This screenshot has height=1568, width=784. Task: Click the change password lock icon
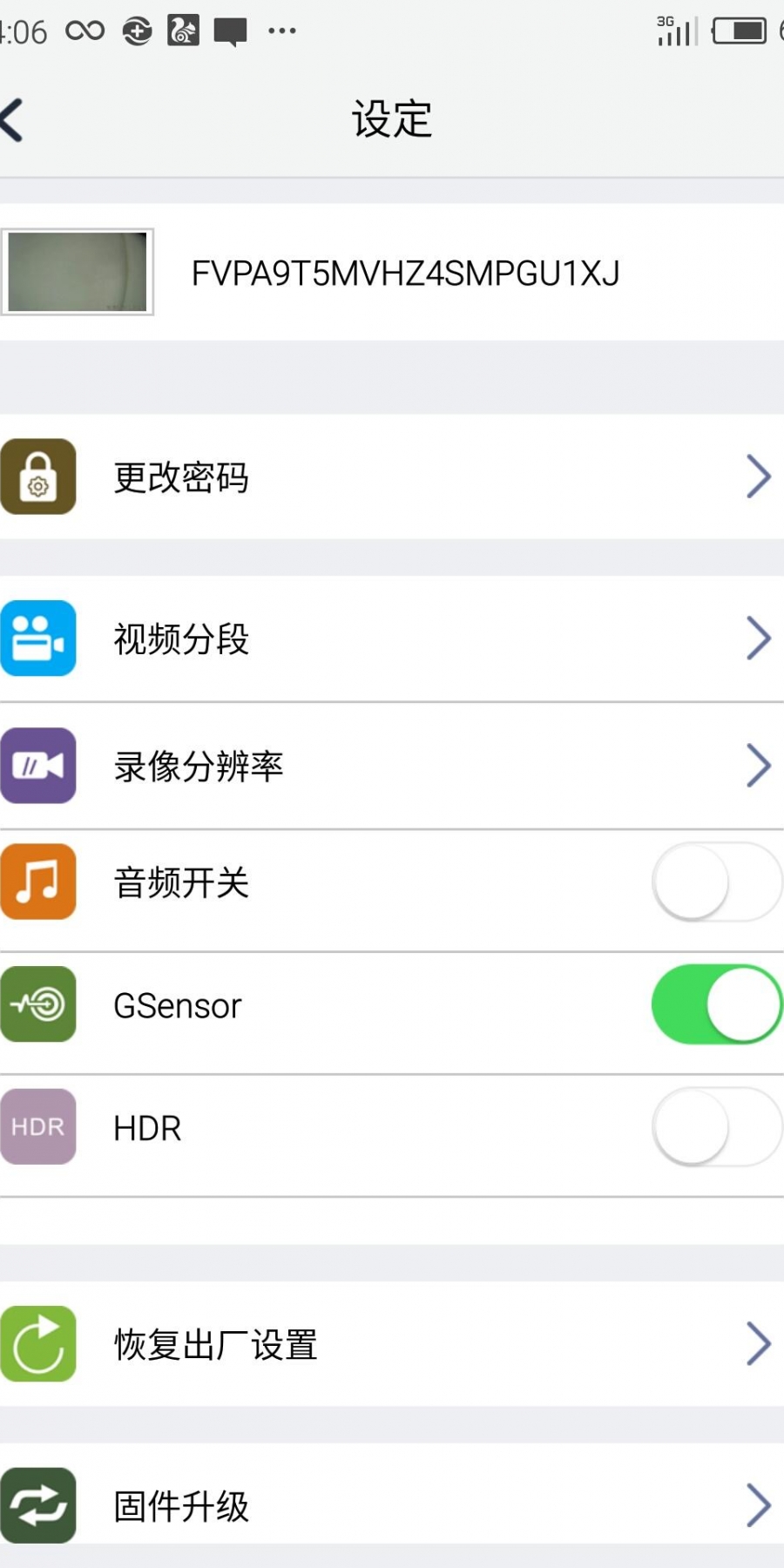click(x=39, y=476)
